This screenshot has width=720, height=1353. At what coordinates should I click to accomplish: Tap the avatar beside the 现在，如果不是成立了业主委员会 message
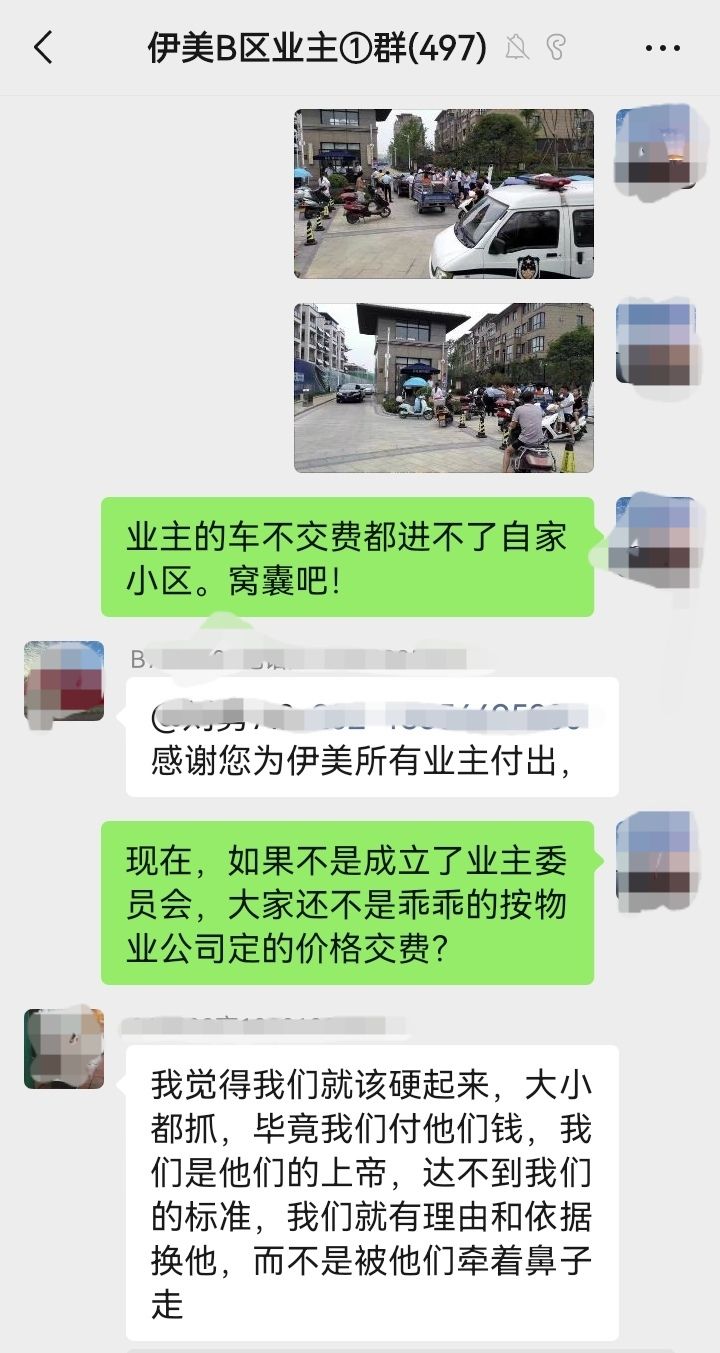[655, 861]
